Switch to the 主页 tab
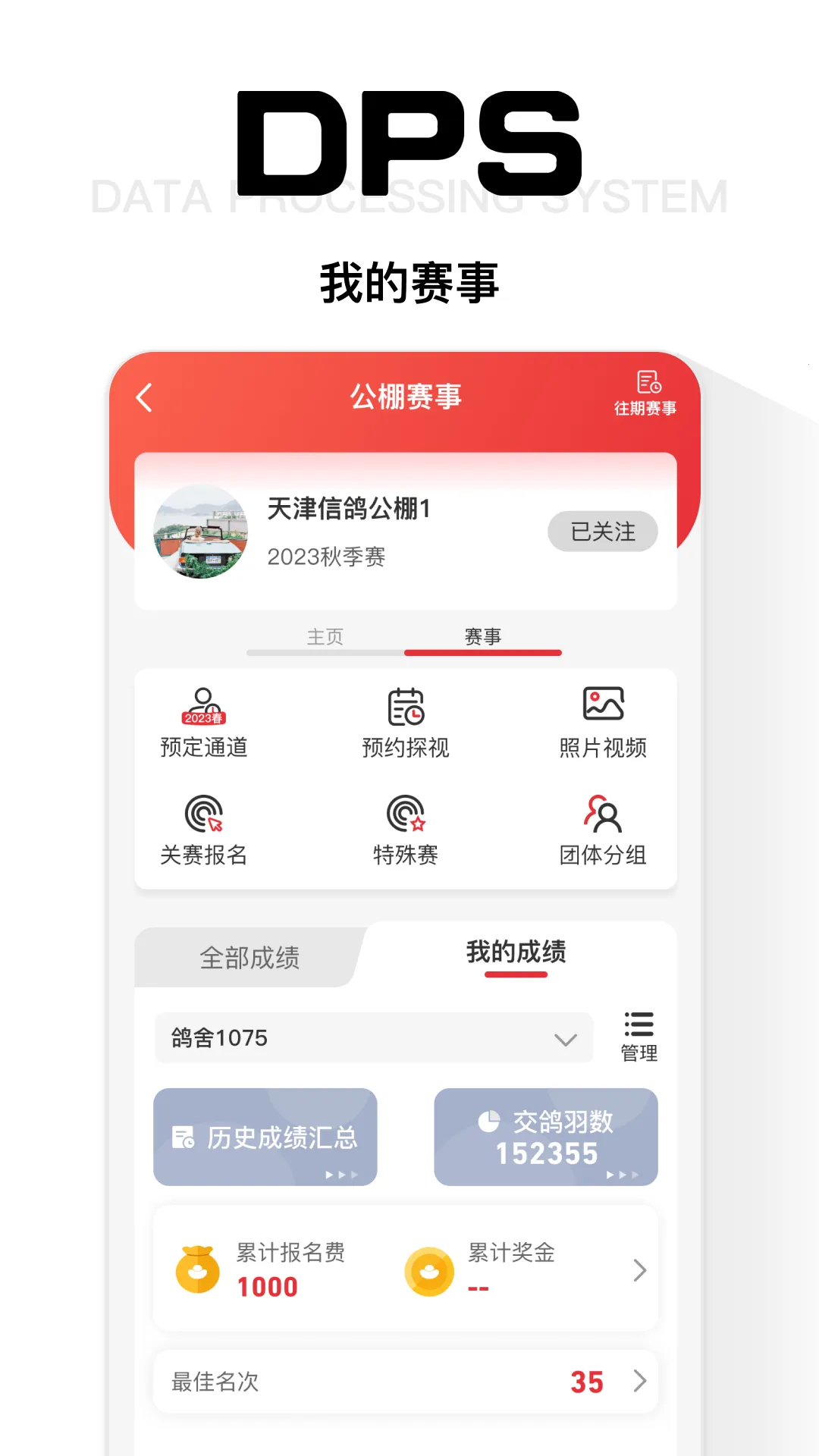Screen dimensions: 819x1456 325,637
